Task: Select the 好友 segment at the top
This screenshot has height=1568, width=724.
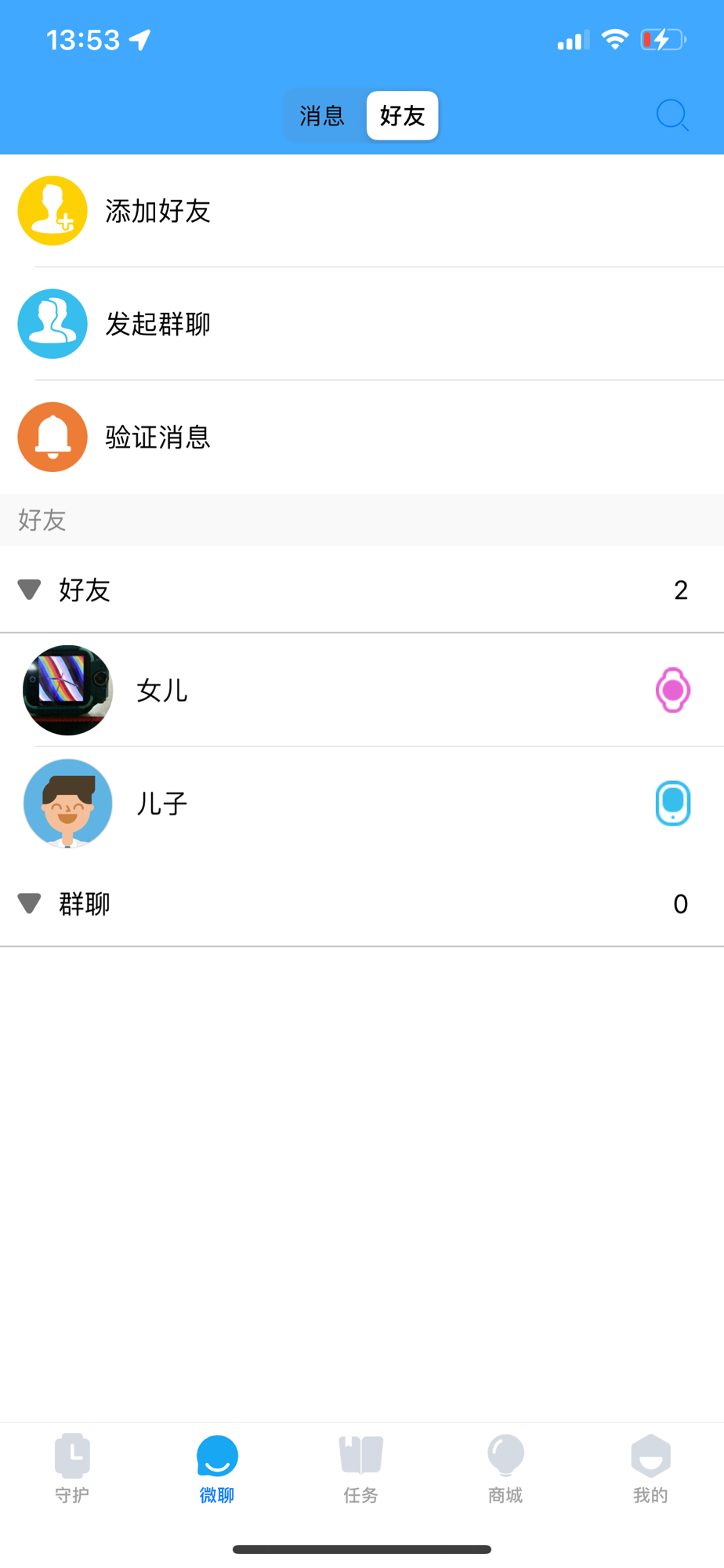Action: [x=402, y=116]
